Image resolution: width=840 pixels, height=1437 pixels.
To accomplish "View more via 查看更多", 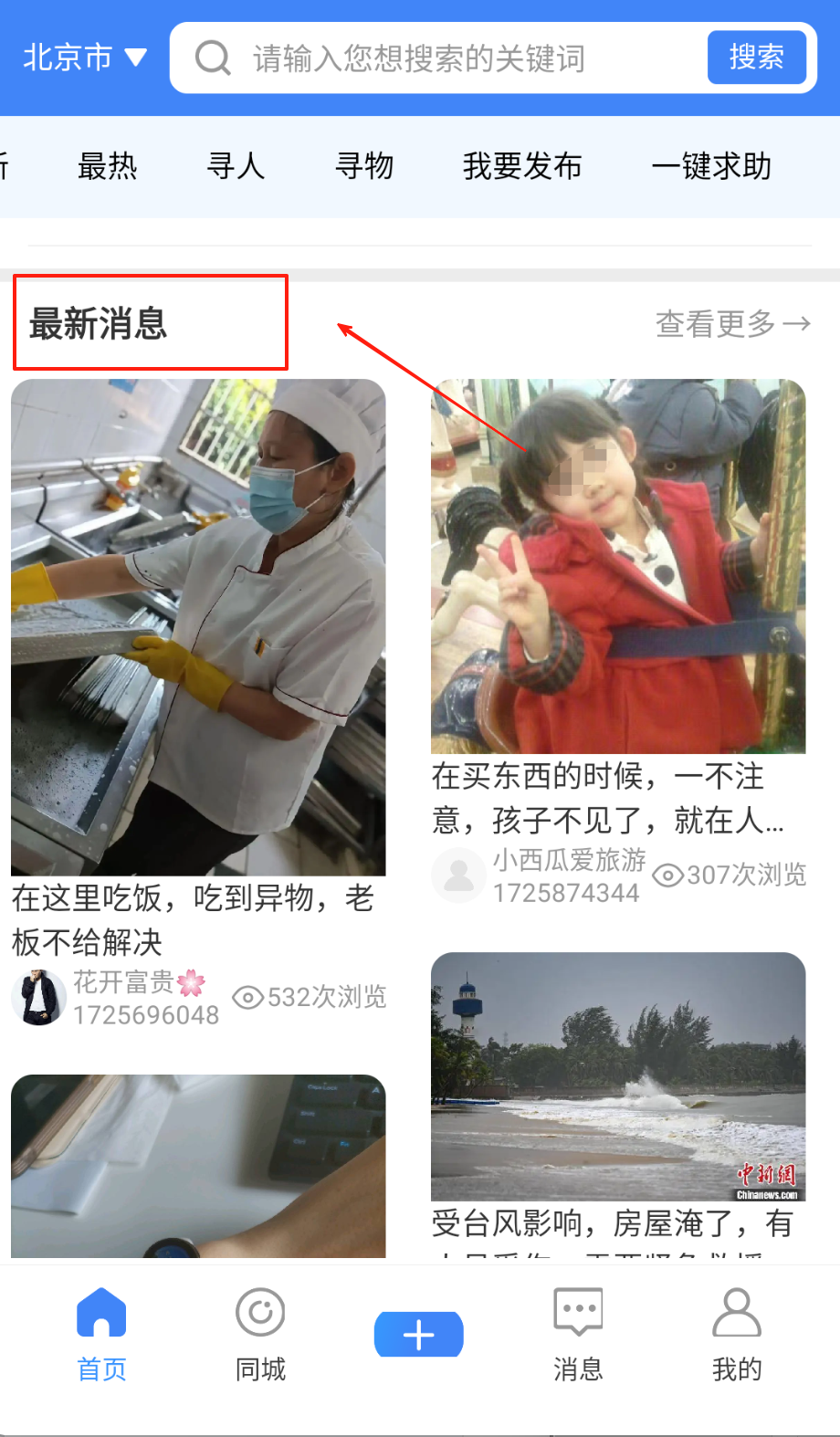I will (732, 323).
